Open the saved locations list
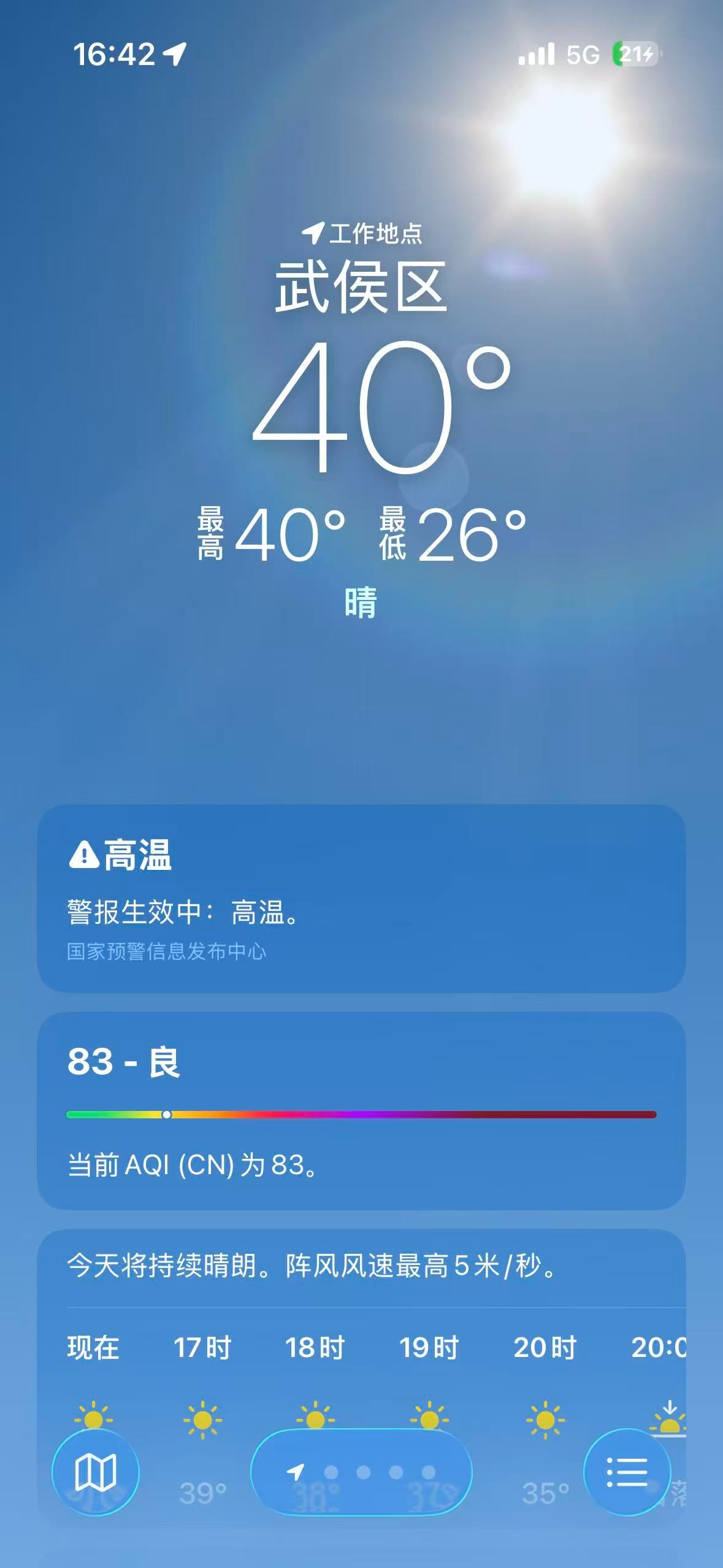Image resolution: width=723 pixels, height=1568 pixels. [x=627, y=1472]
